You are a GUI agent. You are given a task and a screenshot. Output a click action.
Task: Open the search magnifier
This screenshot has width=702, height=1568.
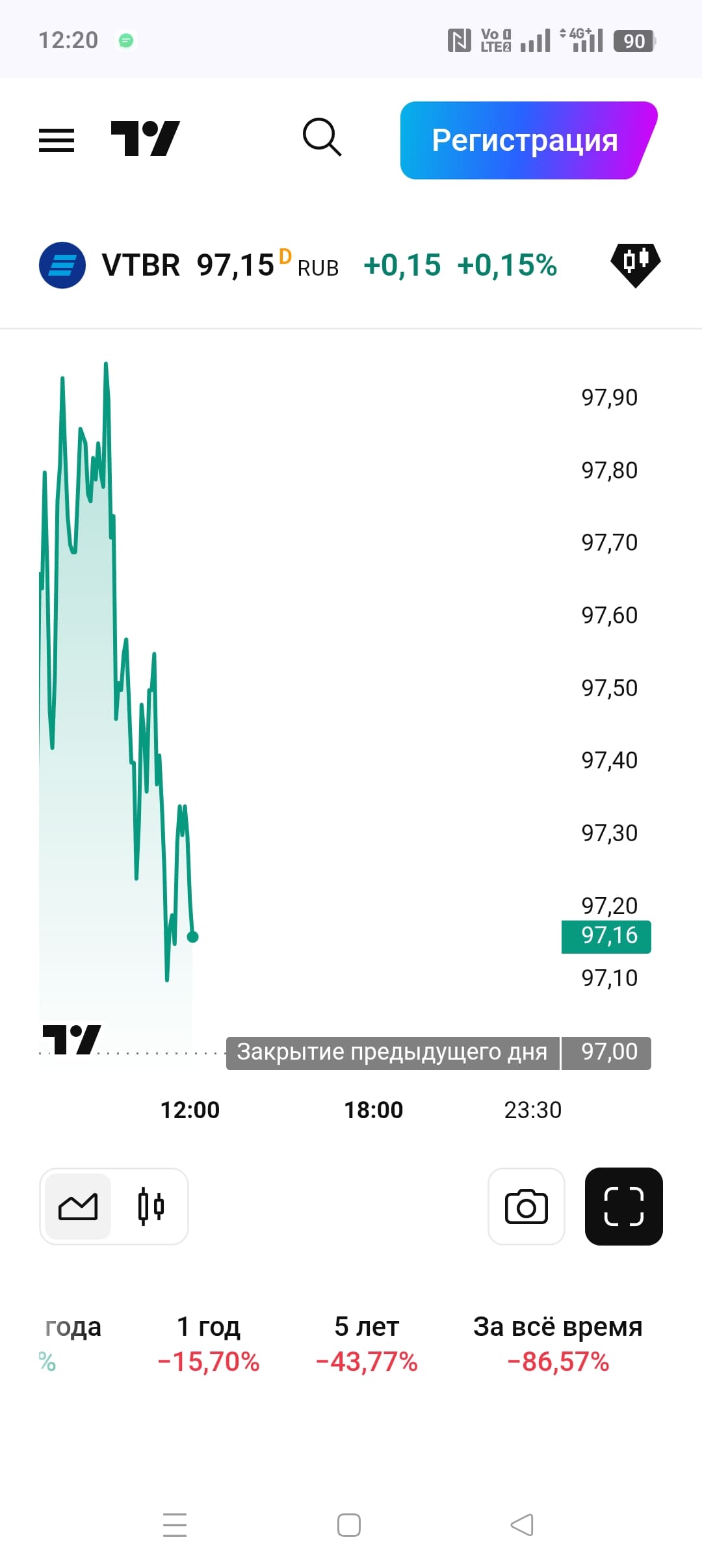coord(322,137)
